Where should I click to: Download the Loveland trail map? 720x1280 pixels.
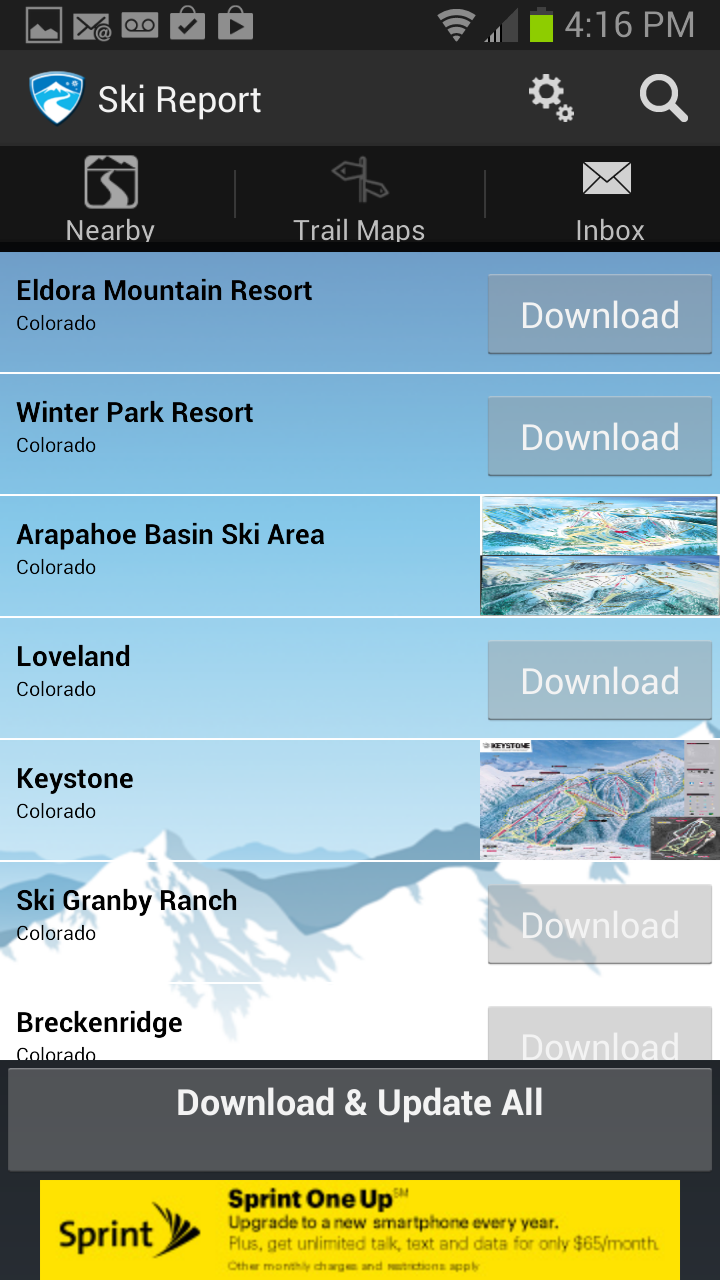(x=599, y=681)
